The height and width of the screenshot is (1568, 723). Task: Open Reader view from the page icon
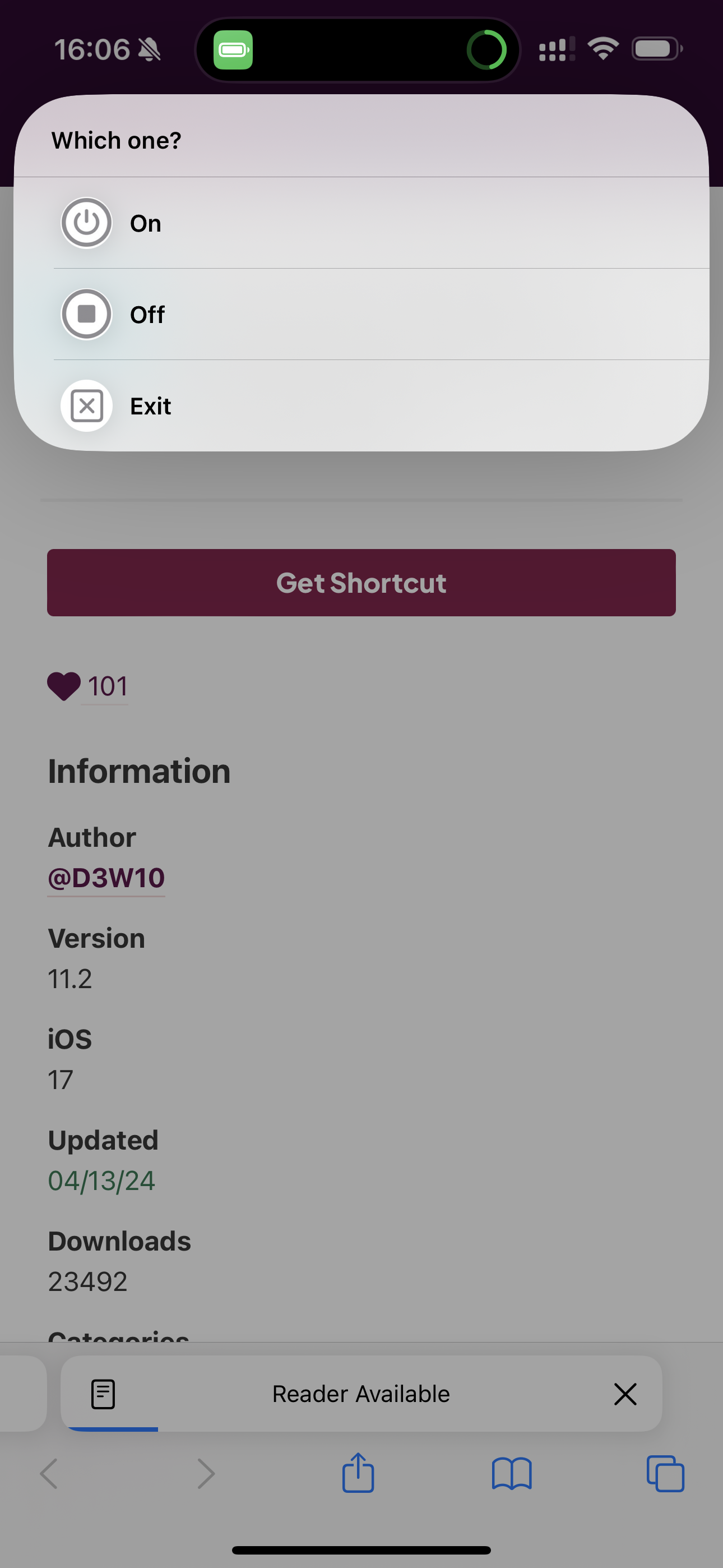coord(103,1394)
